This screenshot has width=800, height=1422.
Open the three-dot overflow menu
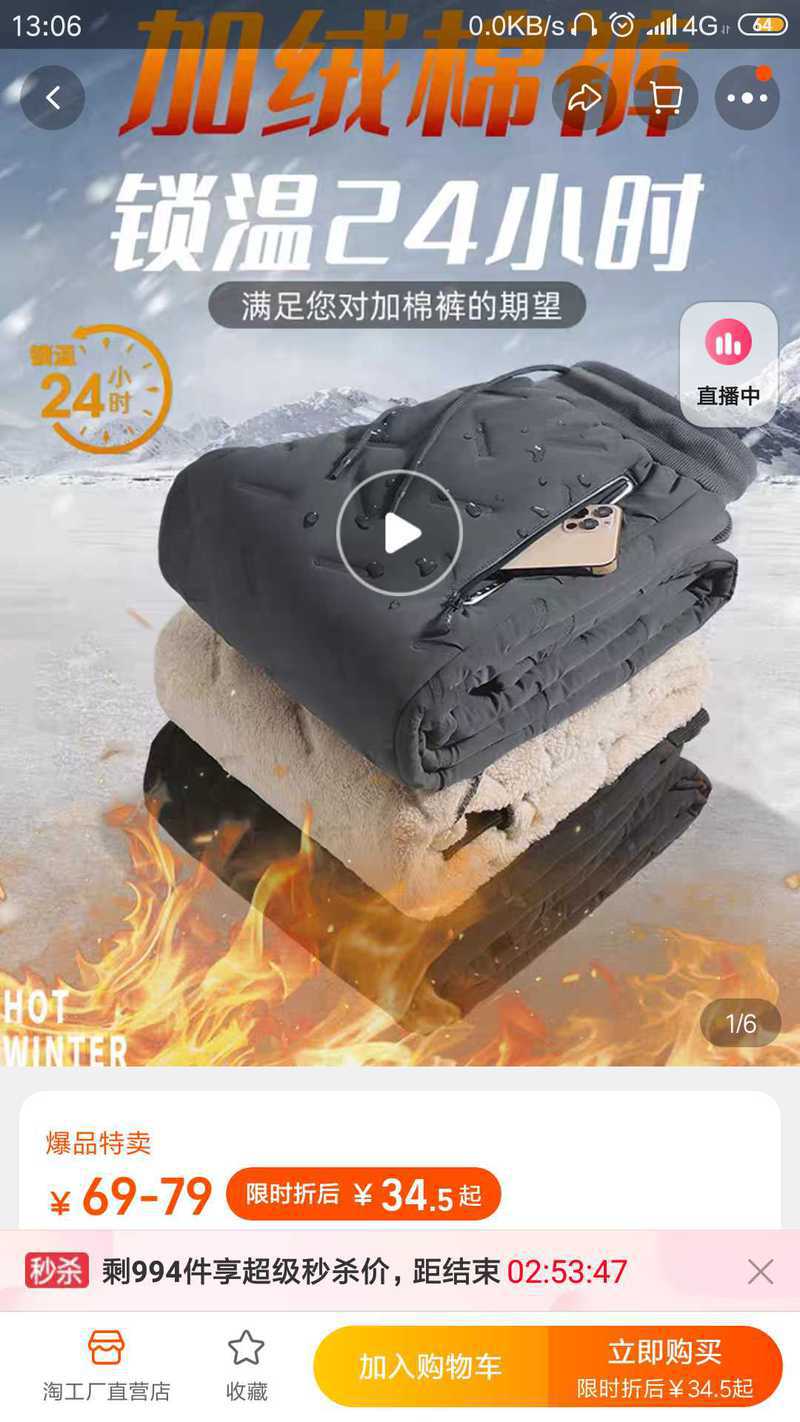click(747, 98)
